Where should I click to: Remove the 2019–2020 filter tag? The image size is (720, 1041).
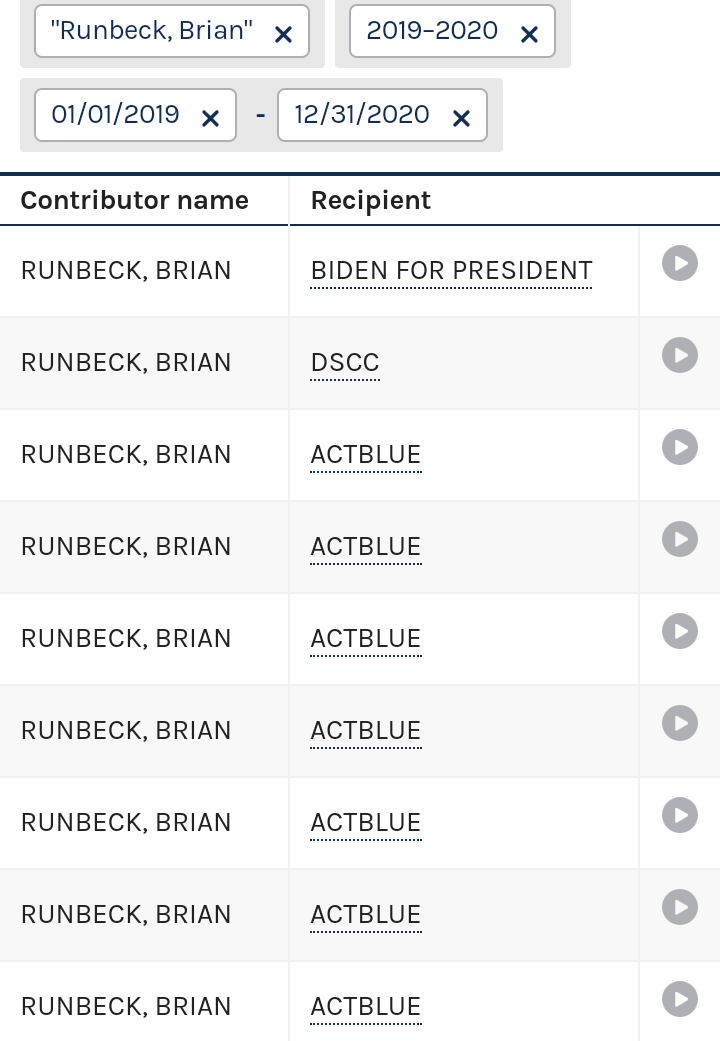pos(529,34)
